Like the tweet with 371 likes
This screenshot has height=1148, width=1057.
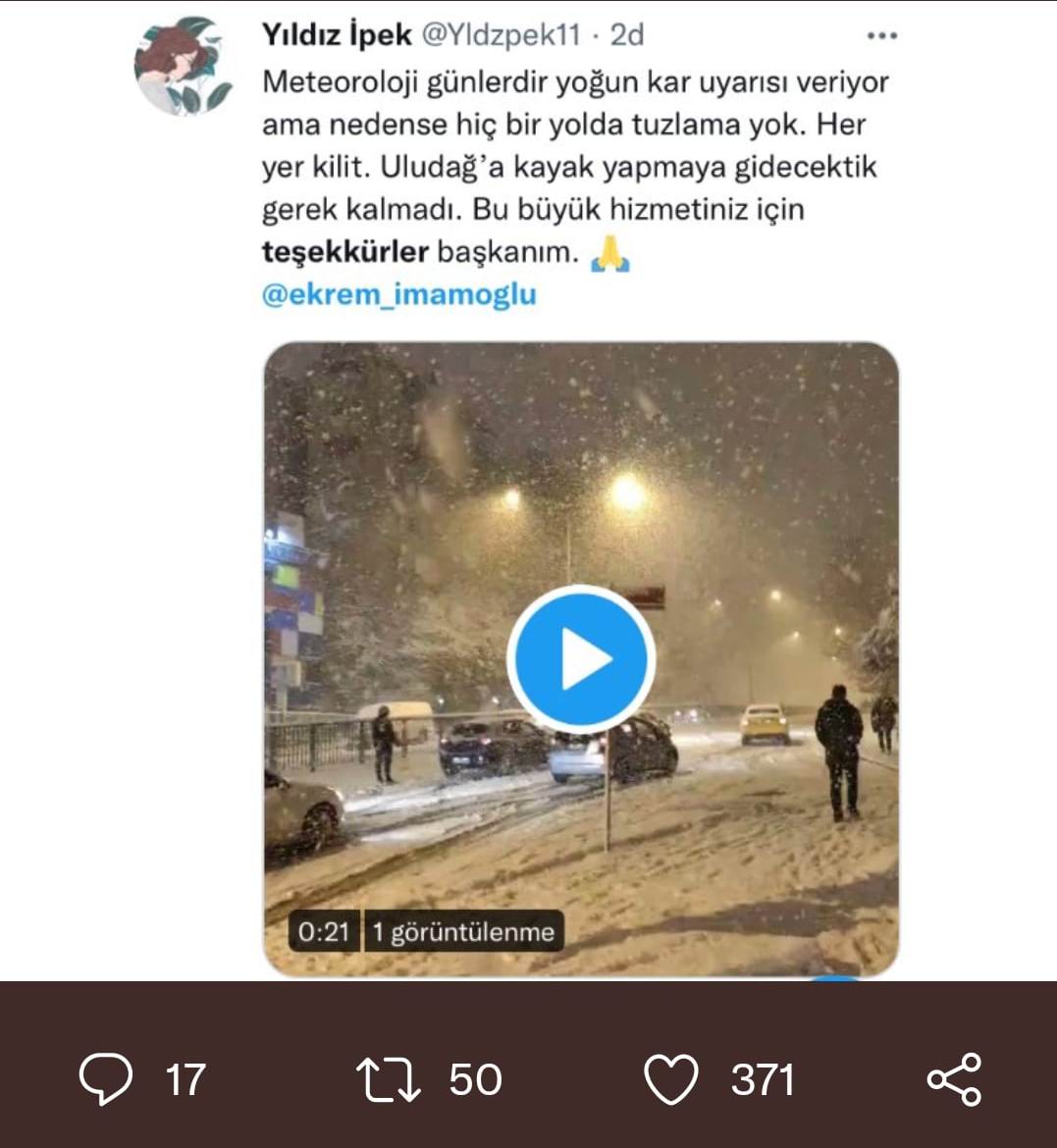671,1079
